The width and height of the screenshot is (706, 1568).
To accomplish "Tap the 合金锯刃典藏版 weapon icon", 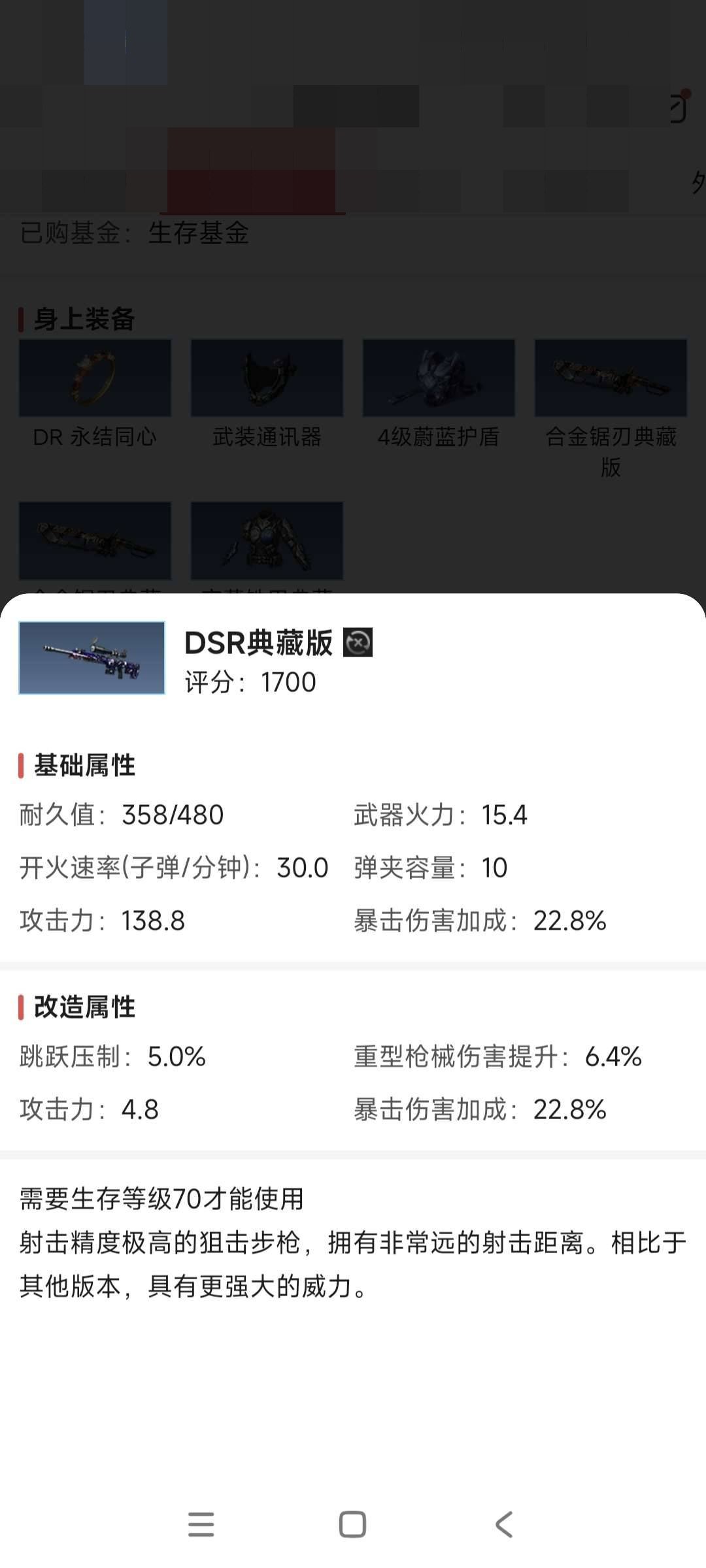I will [x=611, y=378].
